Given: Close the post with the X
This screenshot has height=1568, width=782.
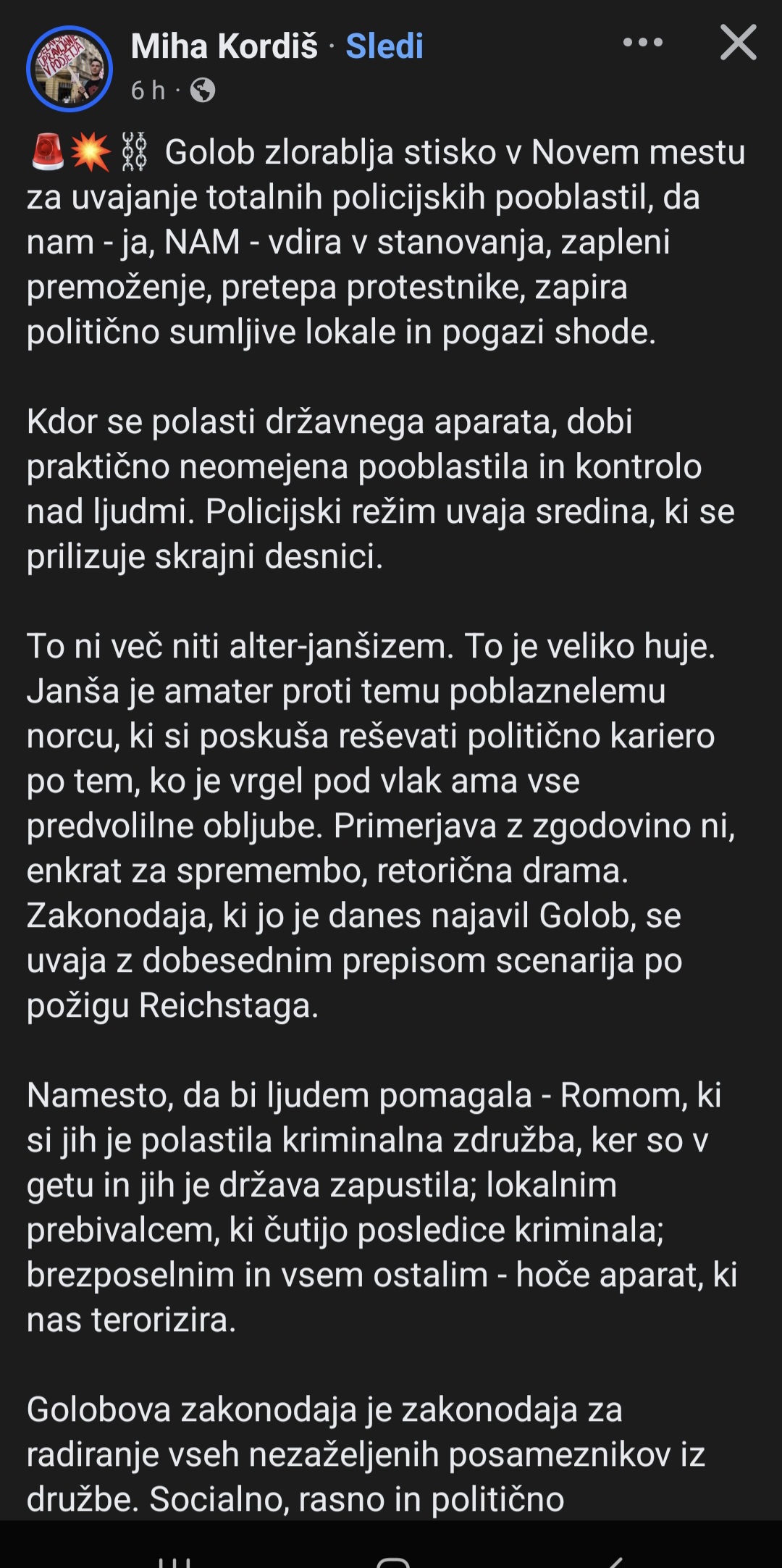Looking at the screenshot, I should (738, 43).
